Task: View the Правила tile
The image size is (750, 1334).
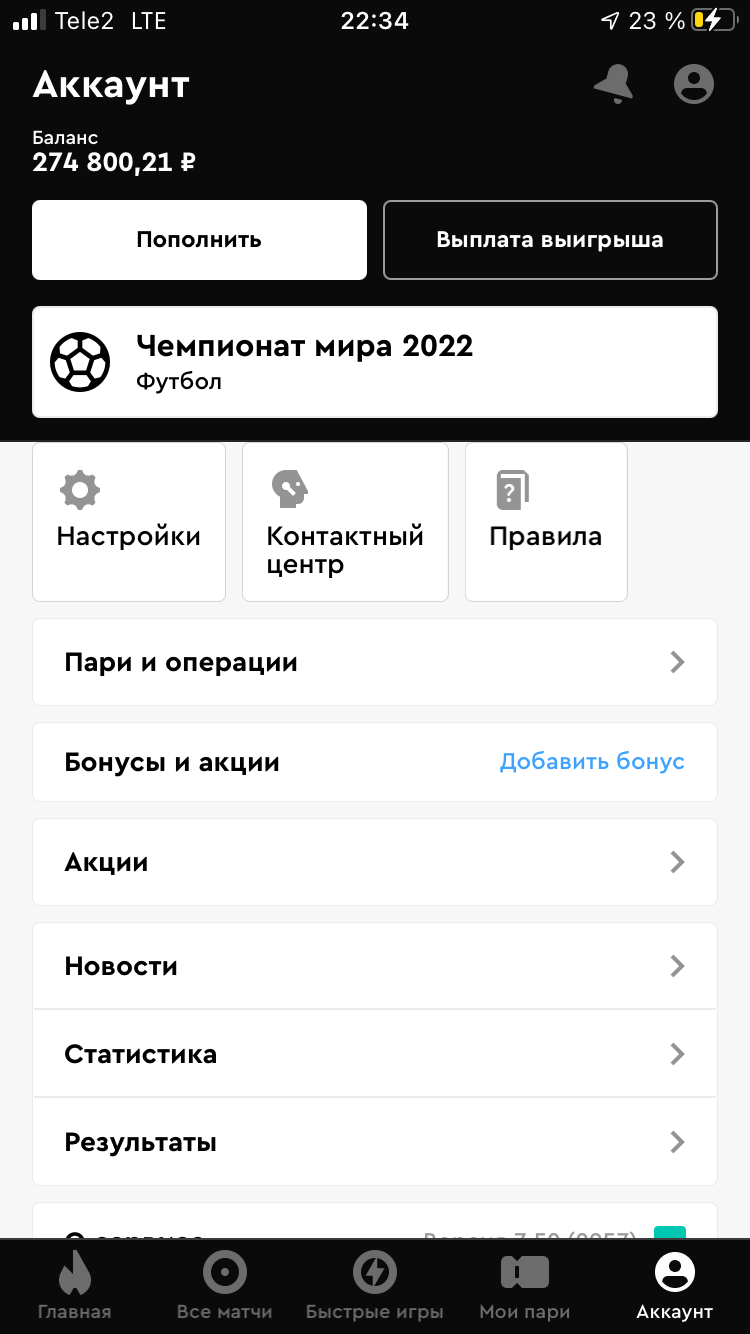Action: click(546, 522)
